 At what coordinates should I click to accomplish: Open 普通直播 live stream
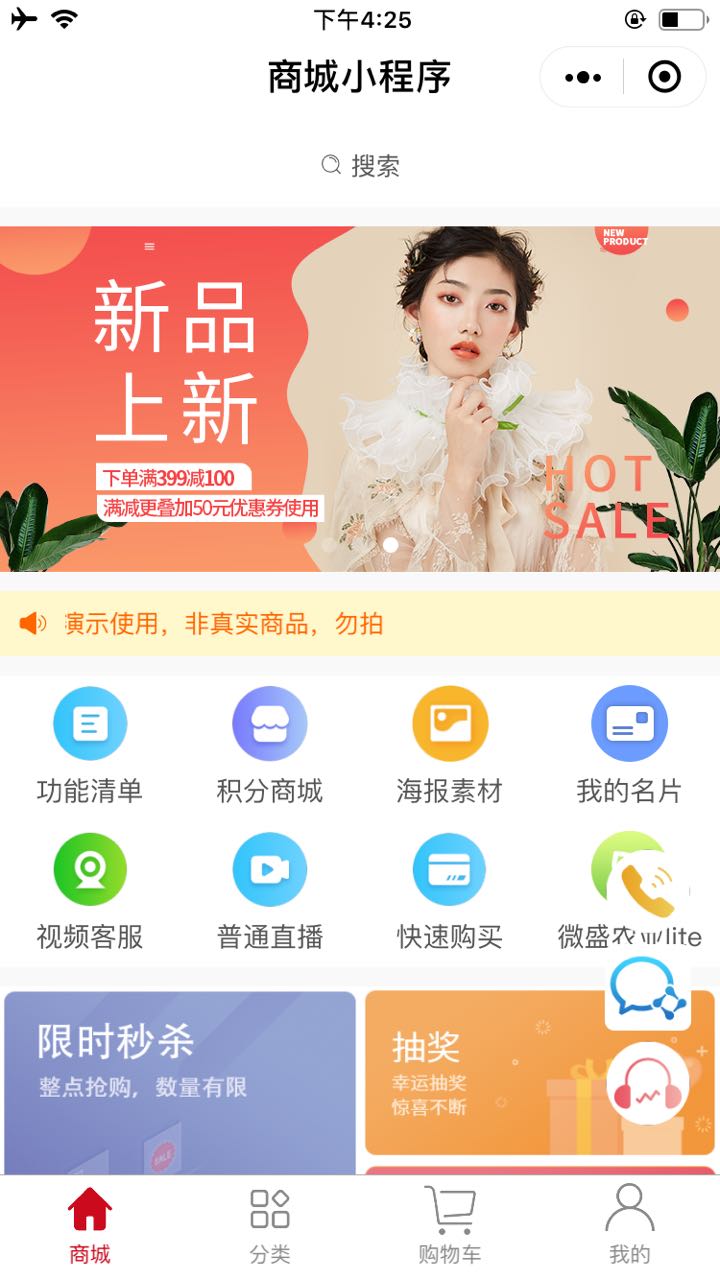pyautogui.click(x=270, y=891)
